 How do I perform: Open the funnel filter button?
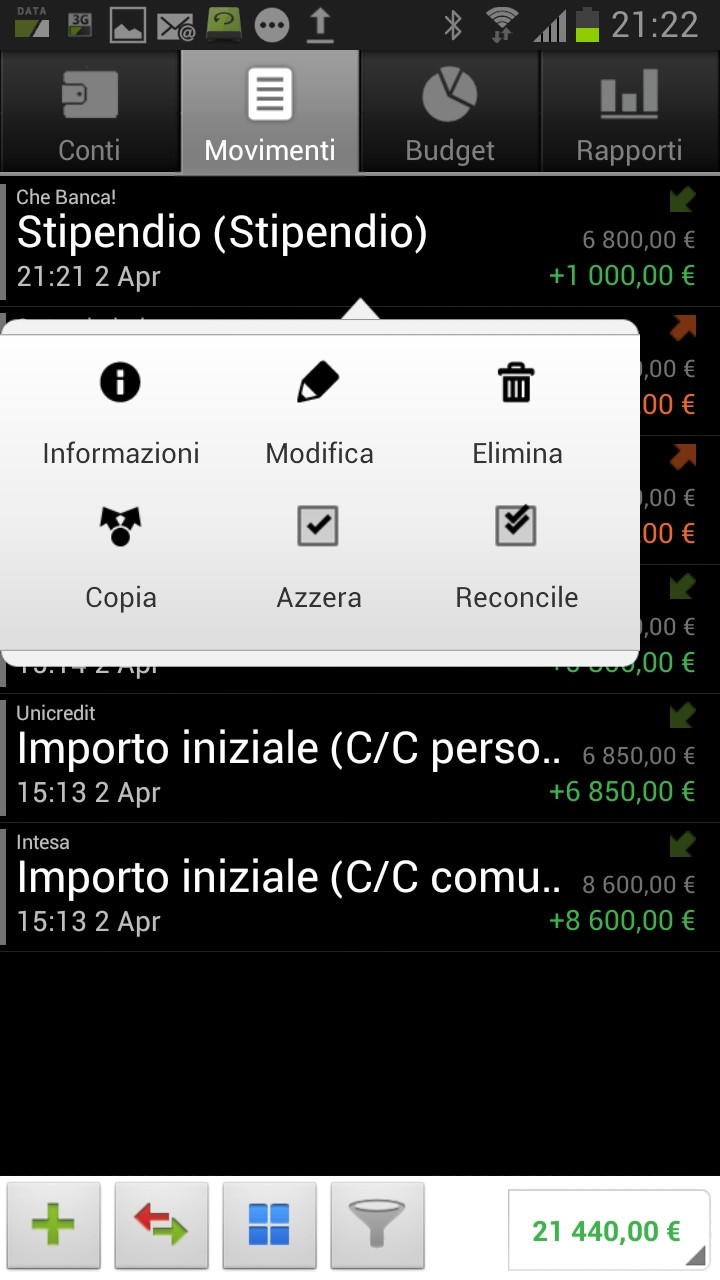378,1224
